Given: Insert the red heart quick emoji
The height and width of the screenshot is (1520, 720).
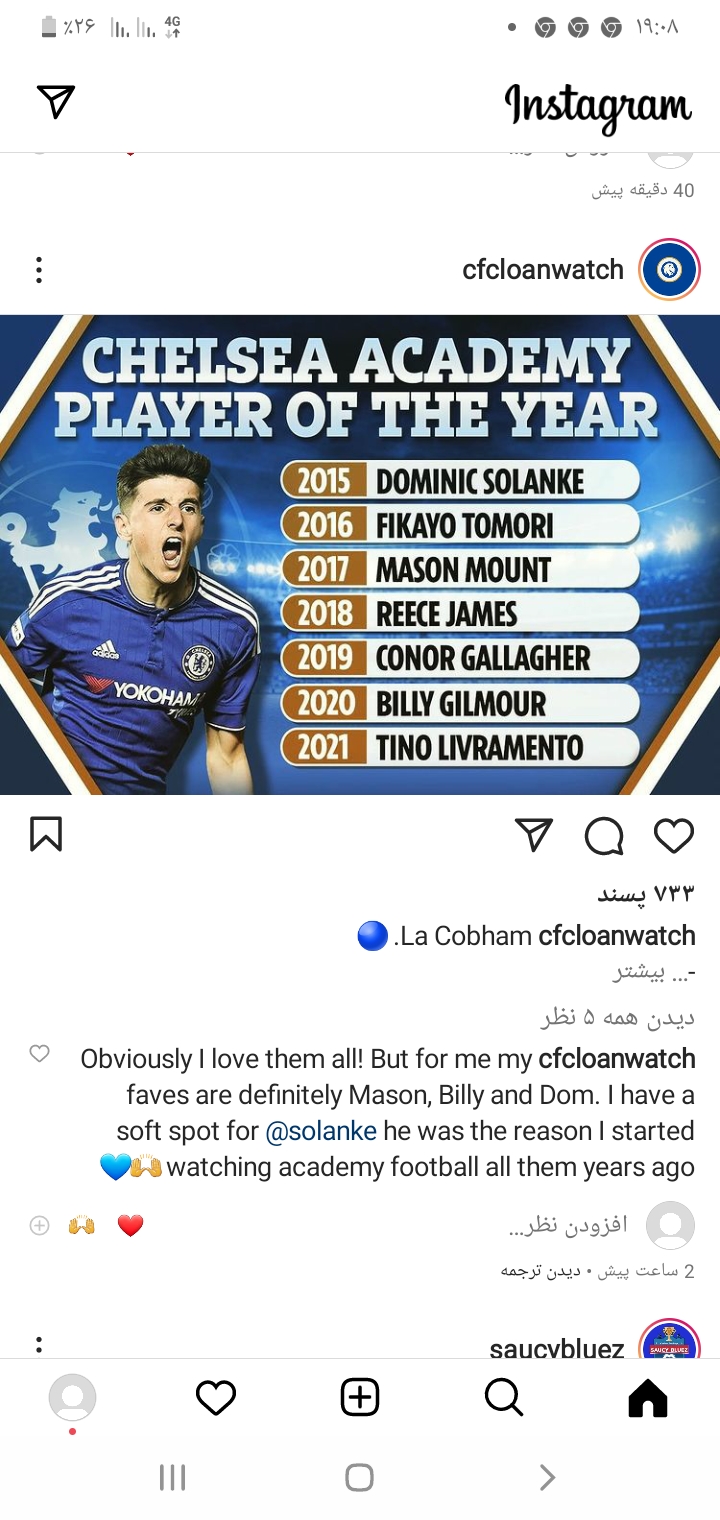Looking at the screenshot, I should [x=131, y=1225].
